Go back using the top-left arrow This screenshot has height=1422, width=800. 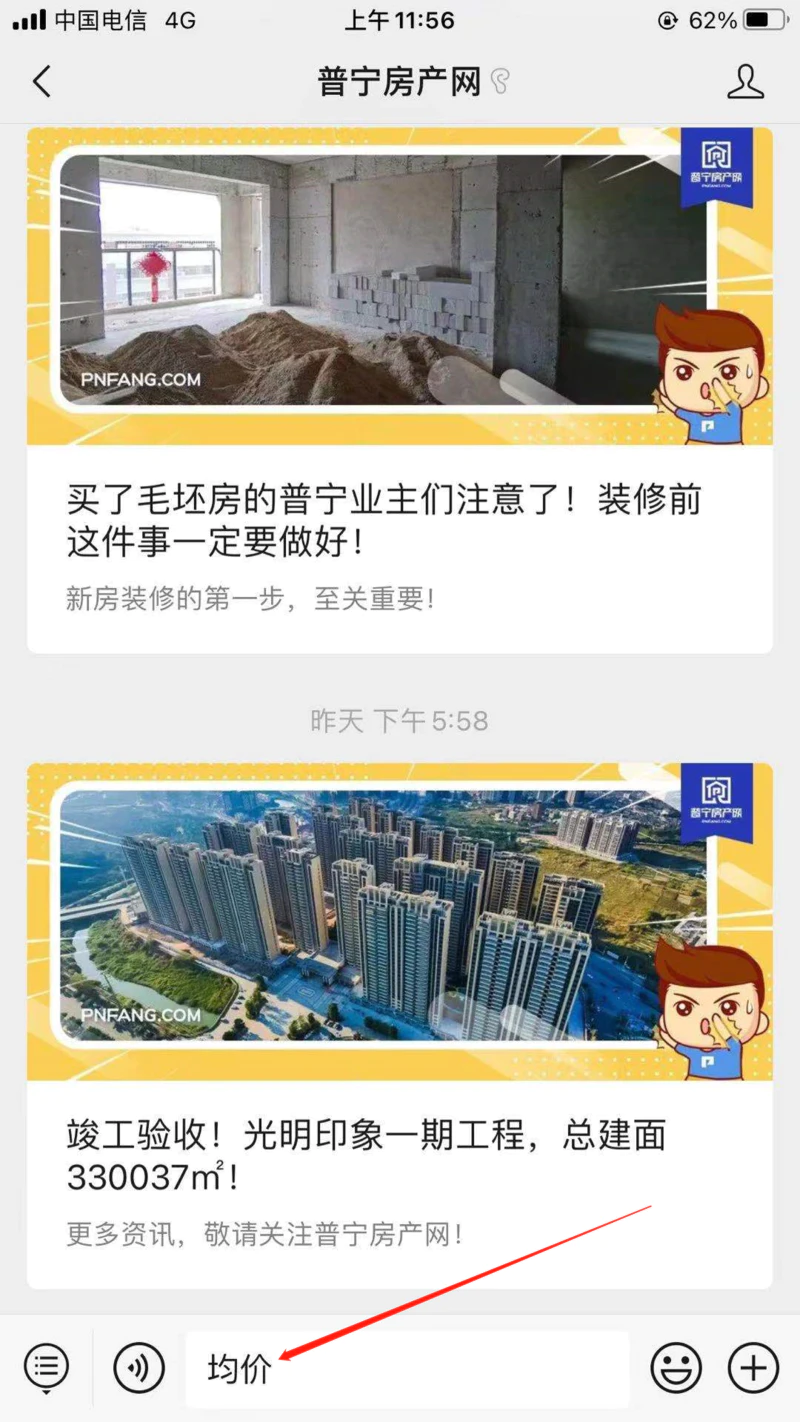click(x=42, y=81)
